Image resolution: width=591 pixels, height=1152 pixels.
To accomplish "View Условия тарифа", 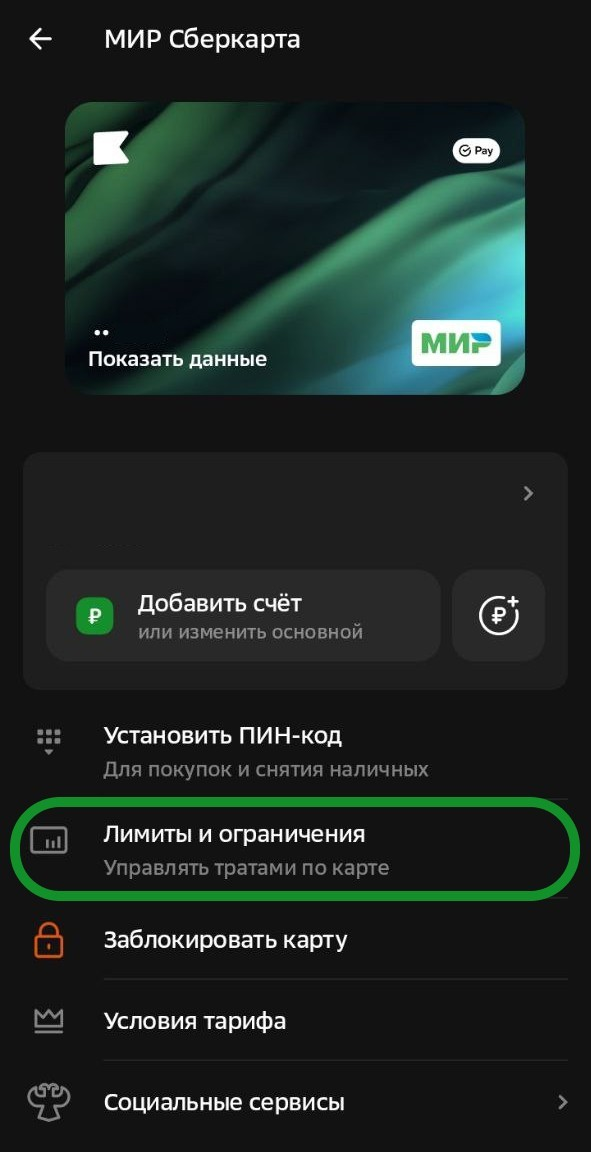I will (296, 1021).
